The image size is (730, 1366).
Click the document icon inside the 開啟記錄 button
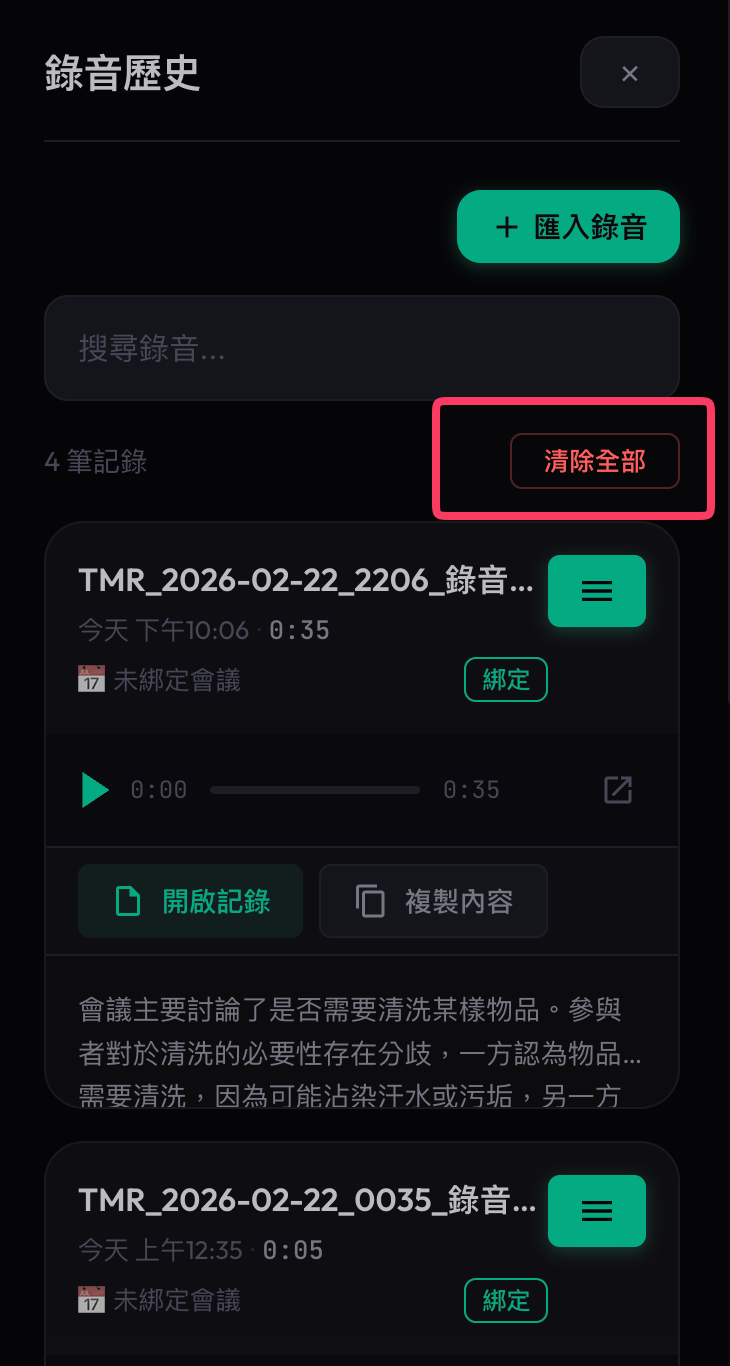126,900
